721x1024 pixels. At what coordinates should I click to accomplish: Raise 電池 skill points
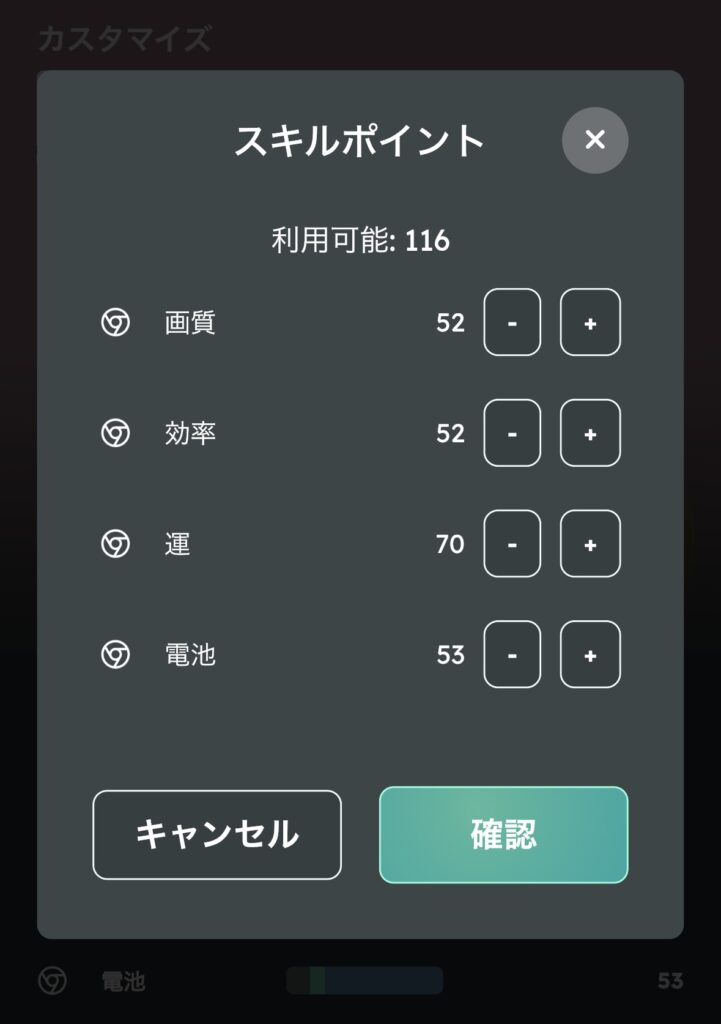click(590, 655)
